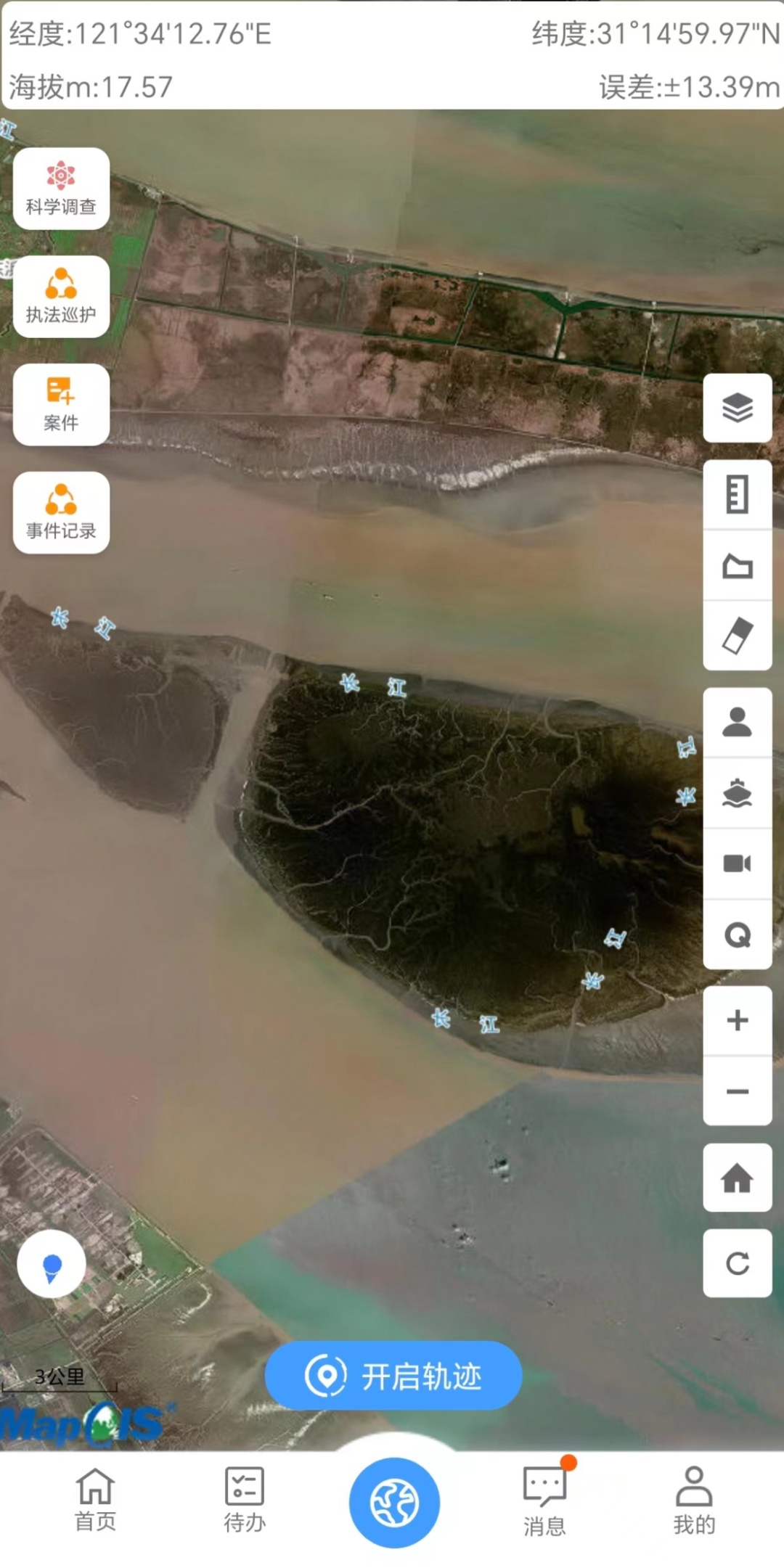The height and width of the screenshot is (1568, 784).
Task: Locate my current position
Action: (52, 1264)
